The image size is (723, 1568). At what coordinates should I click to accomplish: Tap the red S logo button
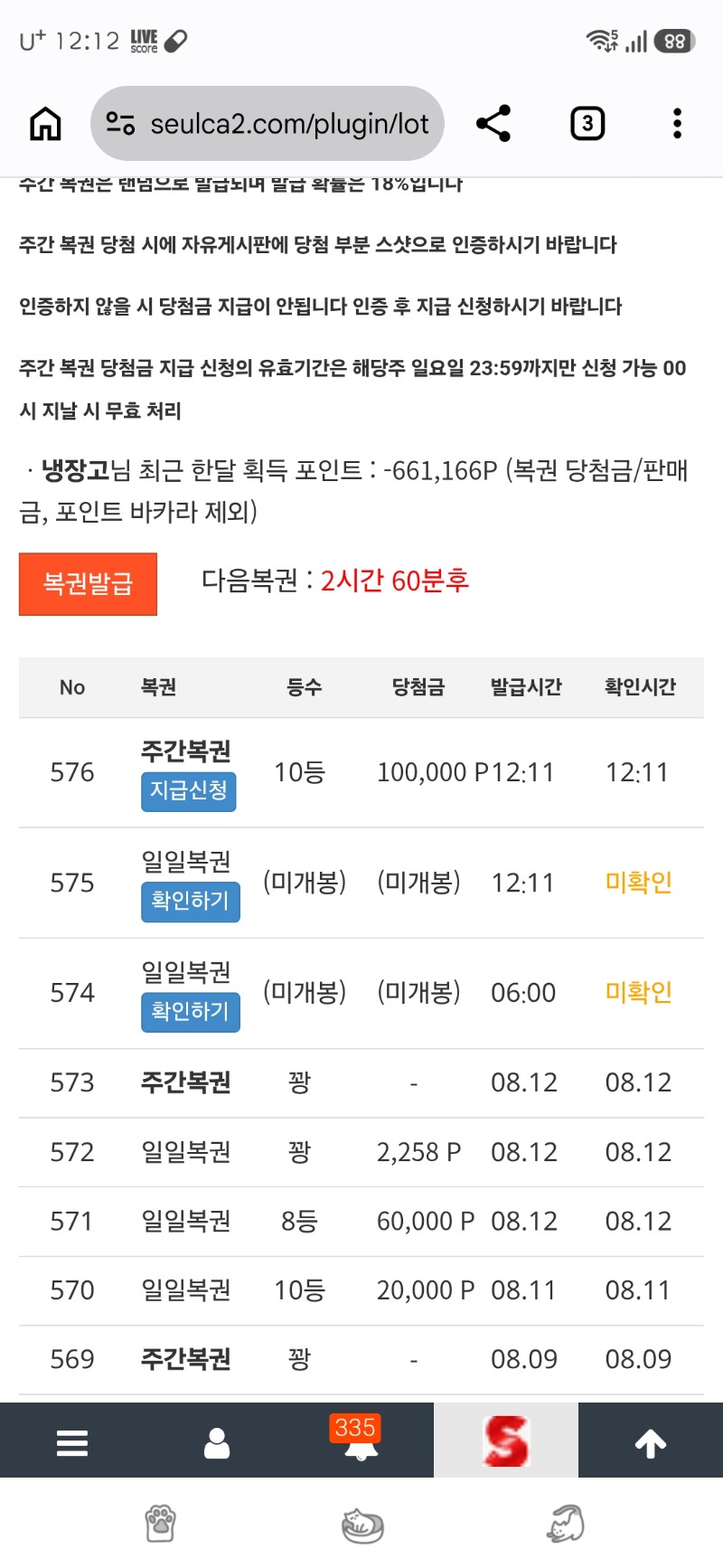506,1440
